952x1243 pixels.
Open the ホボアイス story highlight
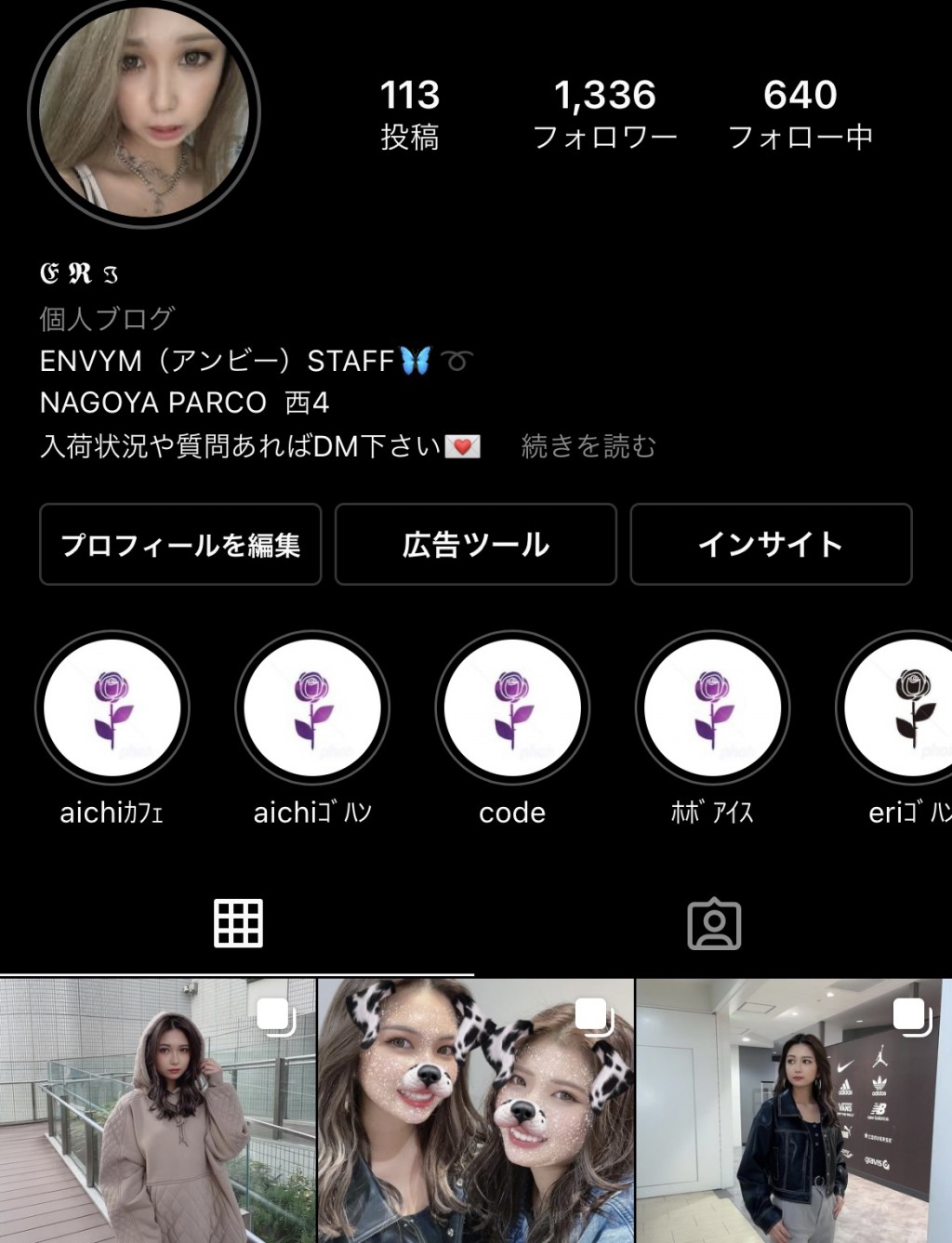(x=712, y=708)
